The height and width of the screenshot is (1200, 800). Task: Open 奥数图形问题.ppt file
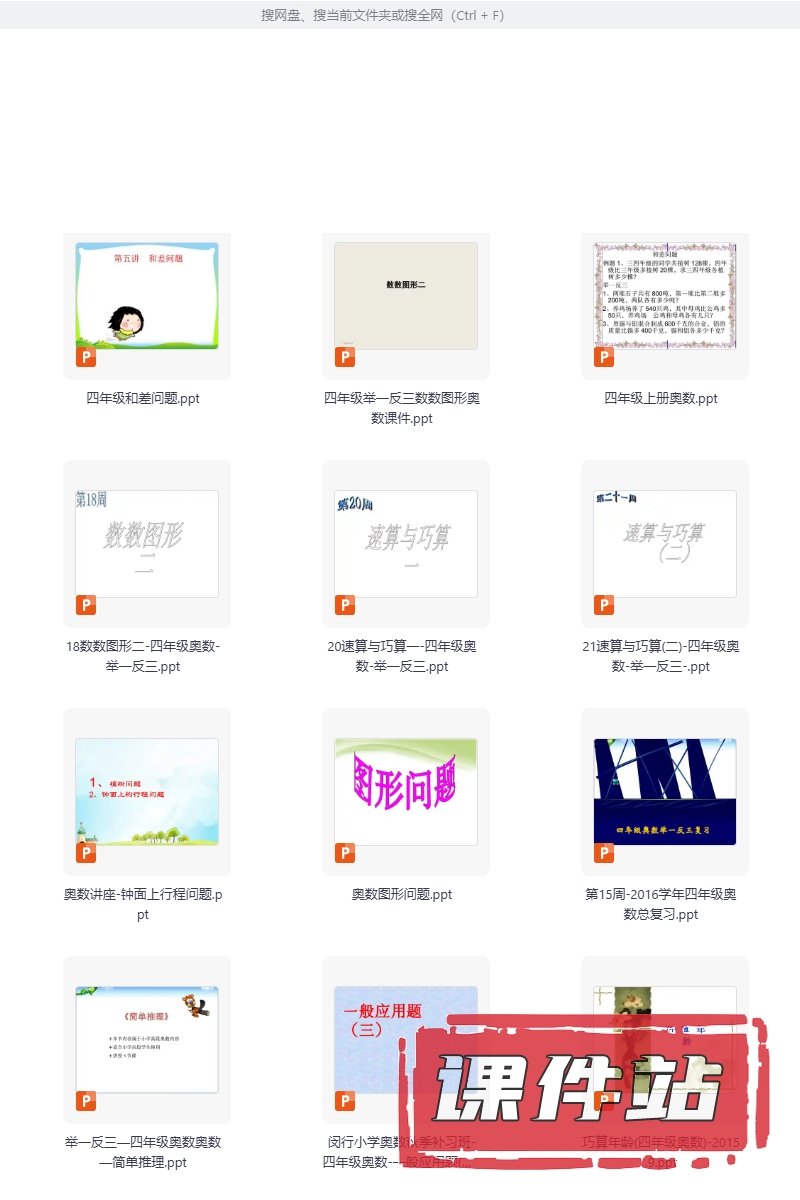click(406, 793)
